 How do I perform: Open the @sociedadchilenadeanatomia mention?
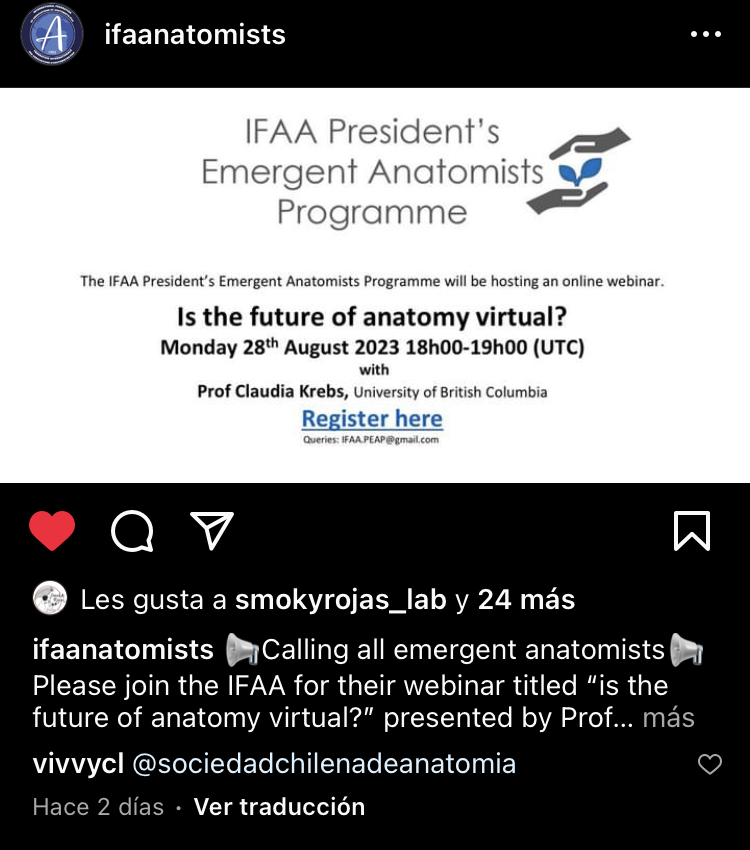pos(324,765)
